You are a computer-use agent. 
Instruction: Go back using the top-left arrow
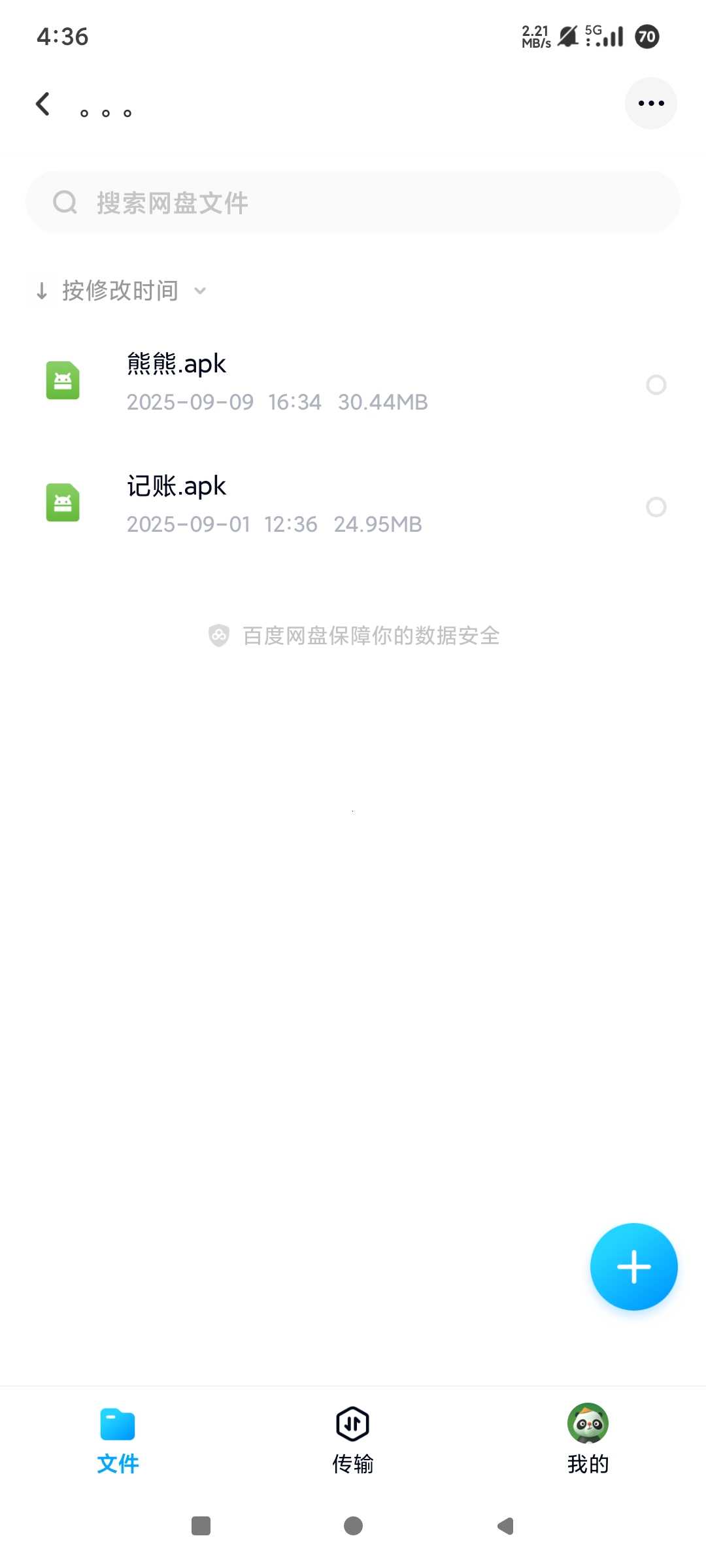click(x=43, y=104)
